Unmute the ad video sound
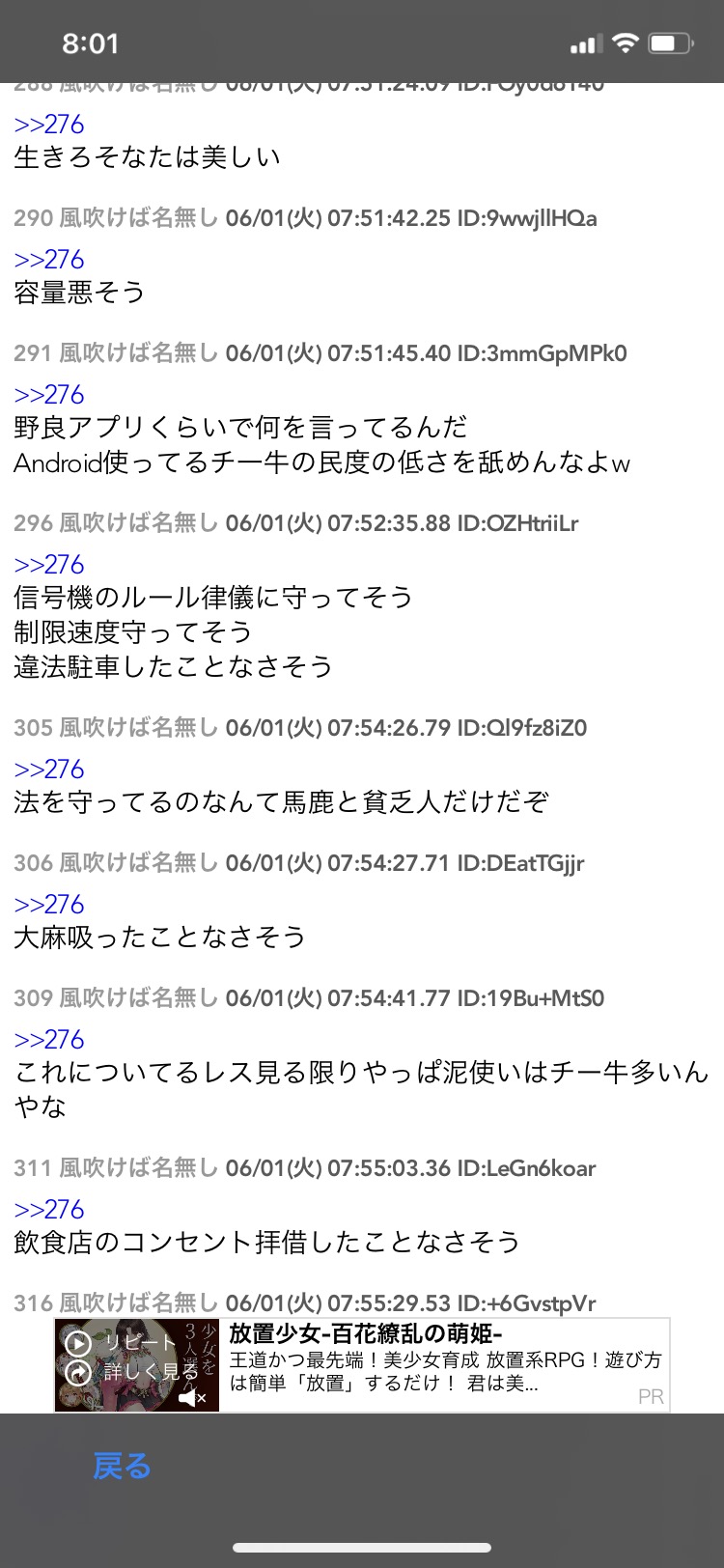724x1568 pixels. (x=192, y=1398)
